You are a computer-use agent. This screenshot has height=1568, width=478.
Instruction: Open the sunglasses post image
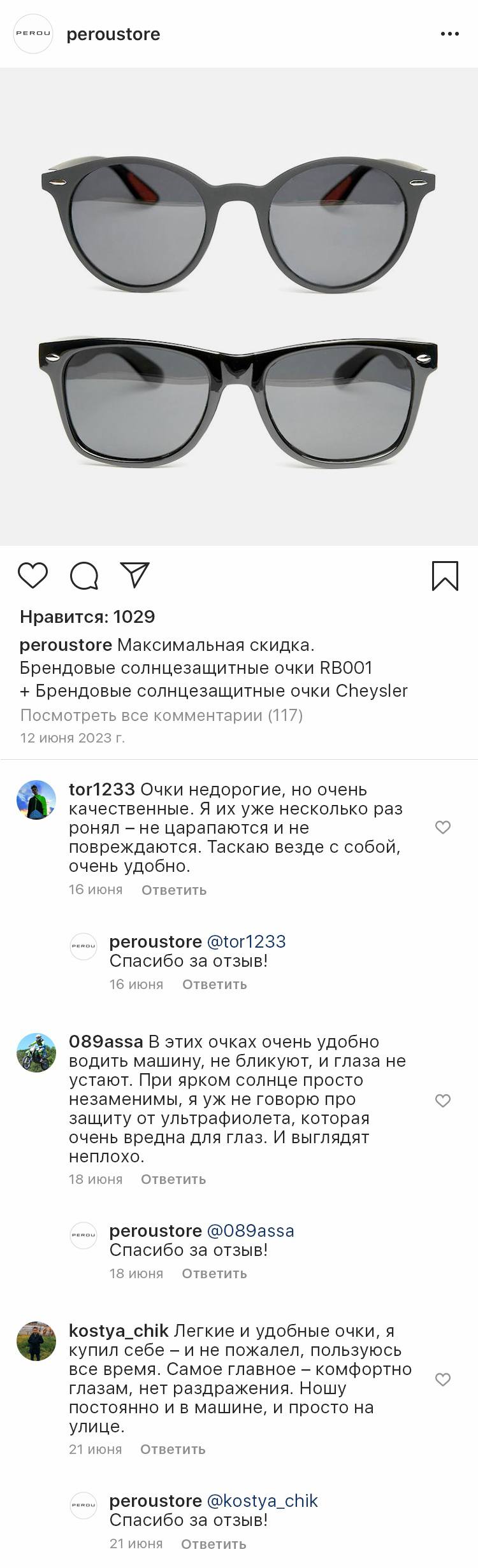[239, 306]
